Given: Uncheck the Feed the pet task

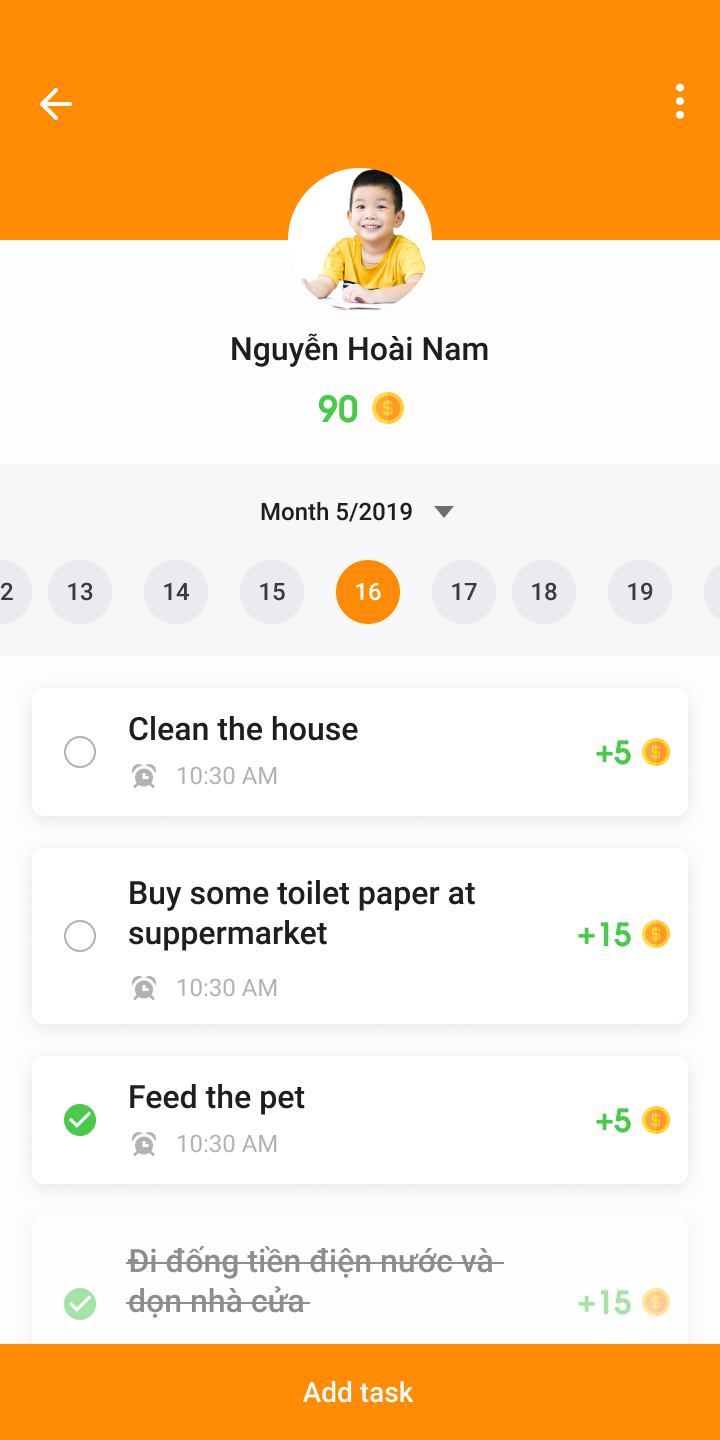Looking at the screenshot, I should coord(80,1120).
